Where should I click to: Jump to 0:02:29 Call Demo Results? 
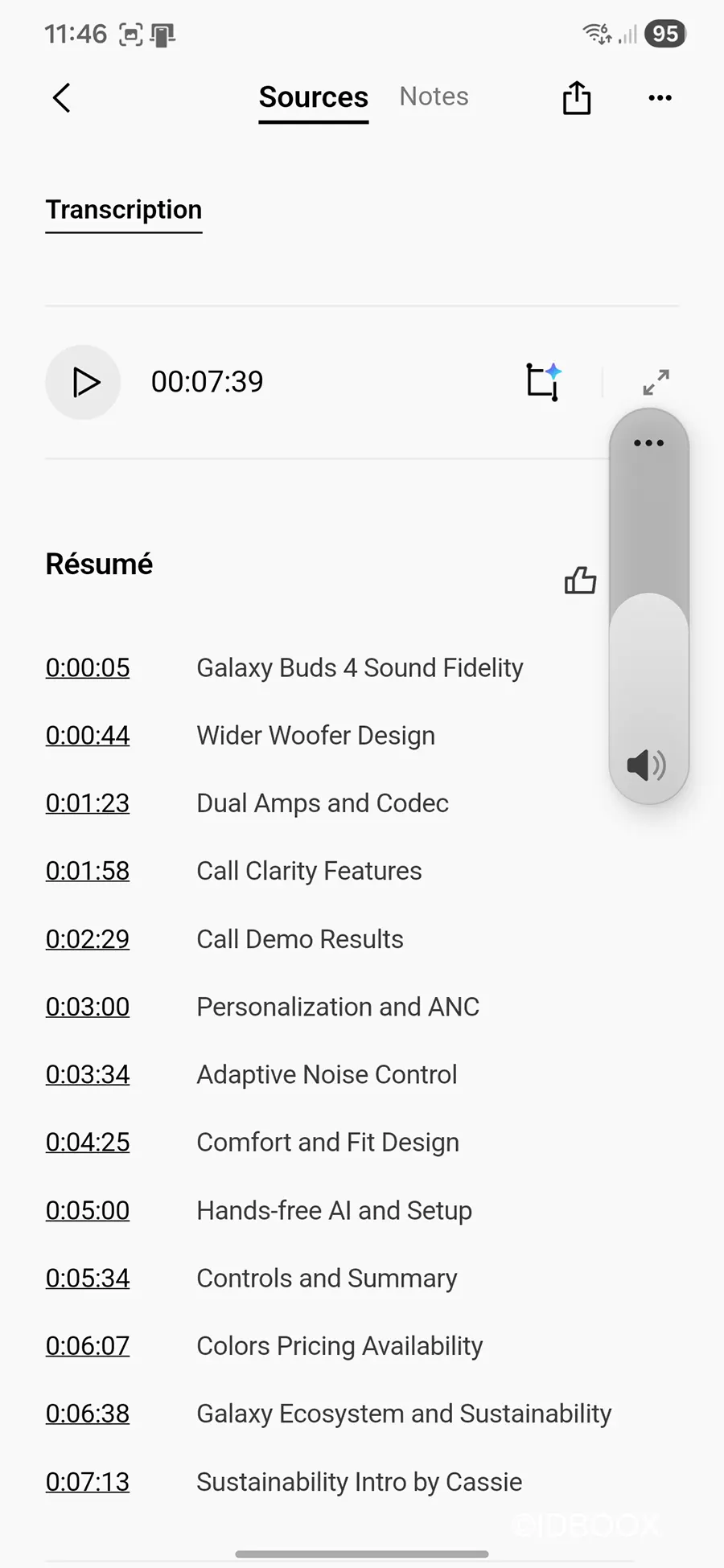(x=88, y=939)
